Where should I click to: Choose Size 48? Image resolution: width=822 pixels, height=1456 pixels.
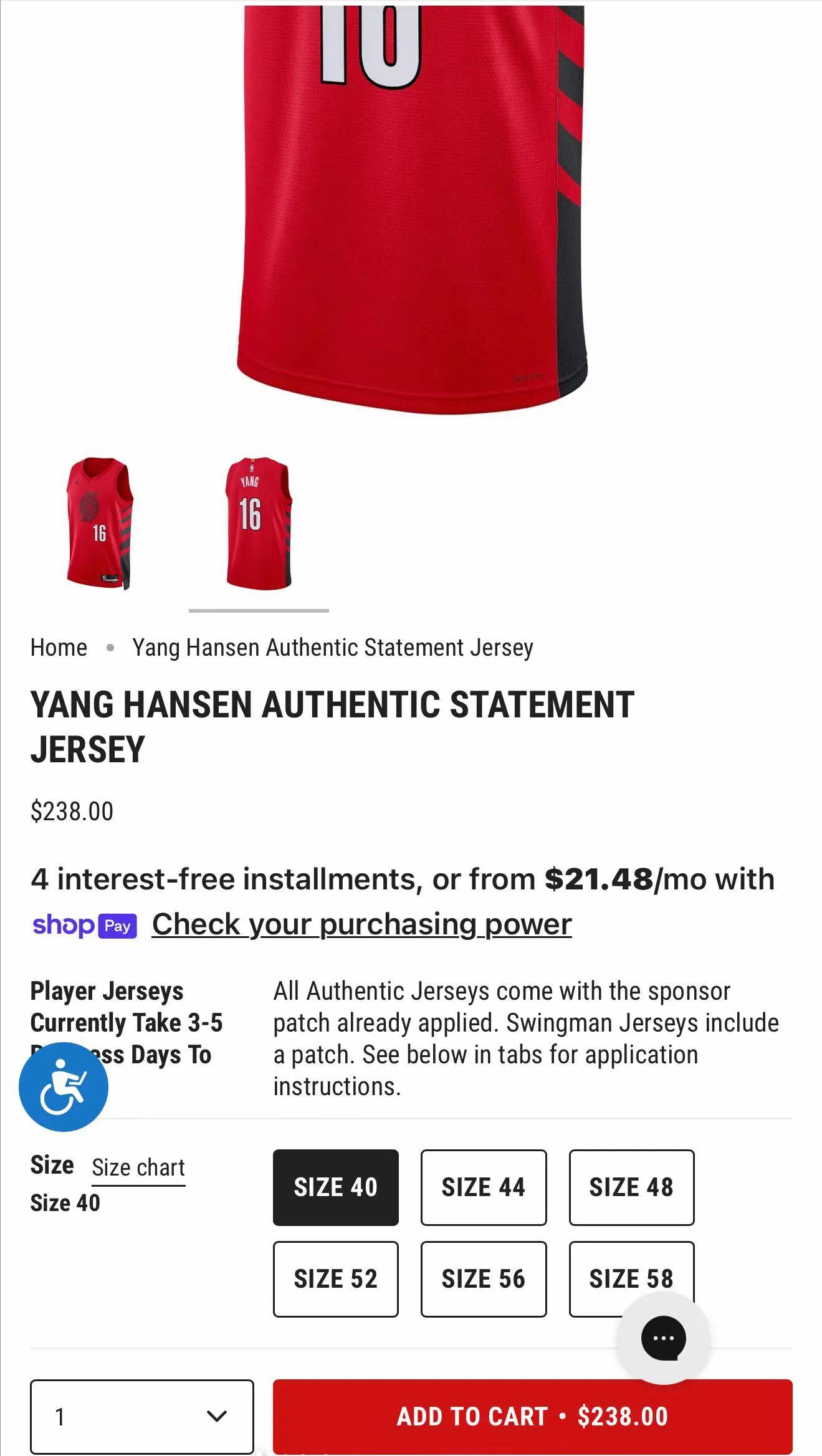coord(631,1187)
